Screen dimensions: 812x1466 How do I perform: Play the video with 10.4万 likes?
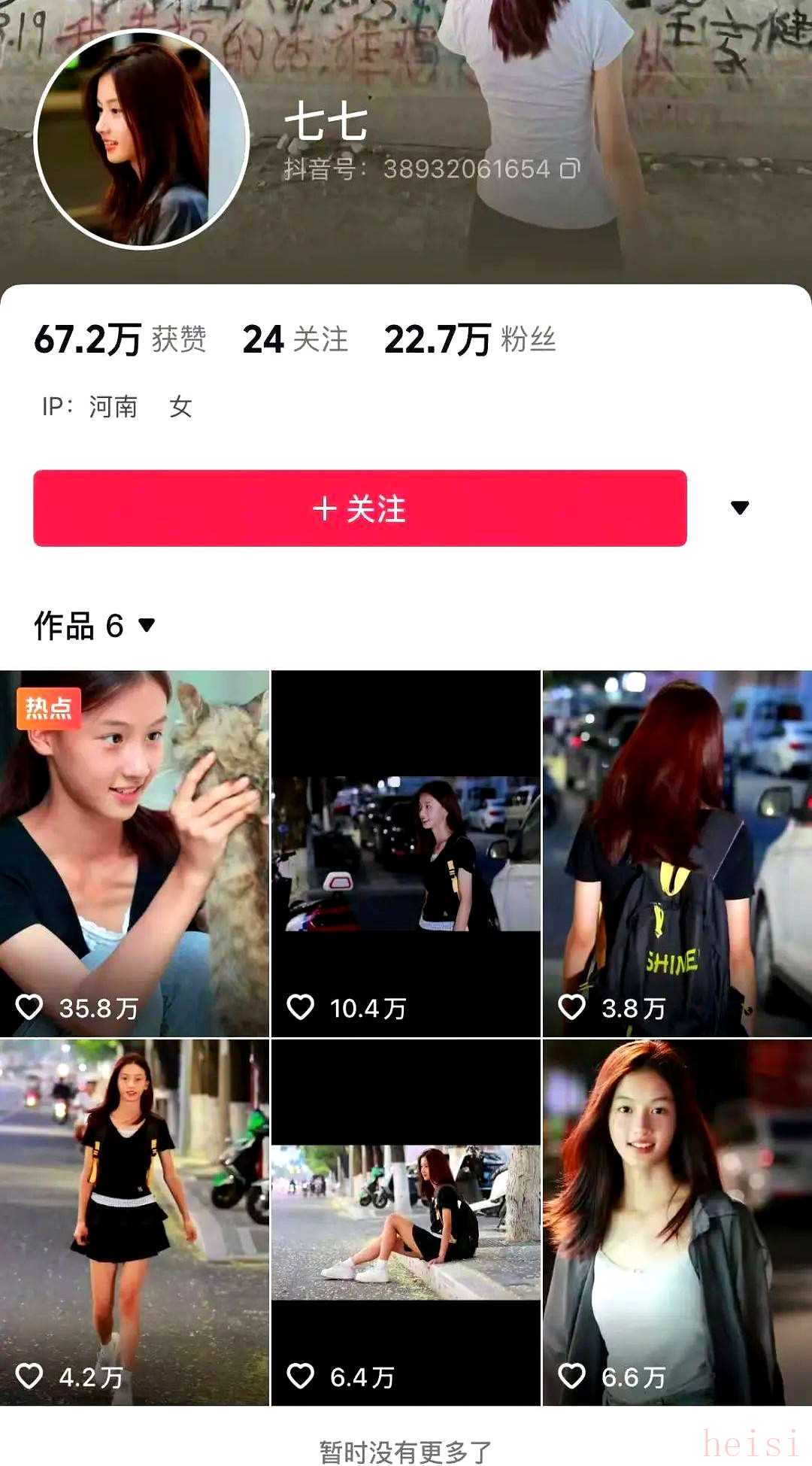point(405,854)
